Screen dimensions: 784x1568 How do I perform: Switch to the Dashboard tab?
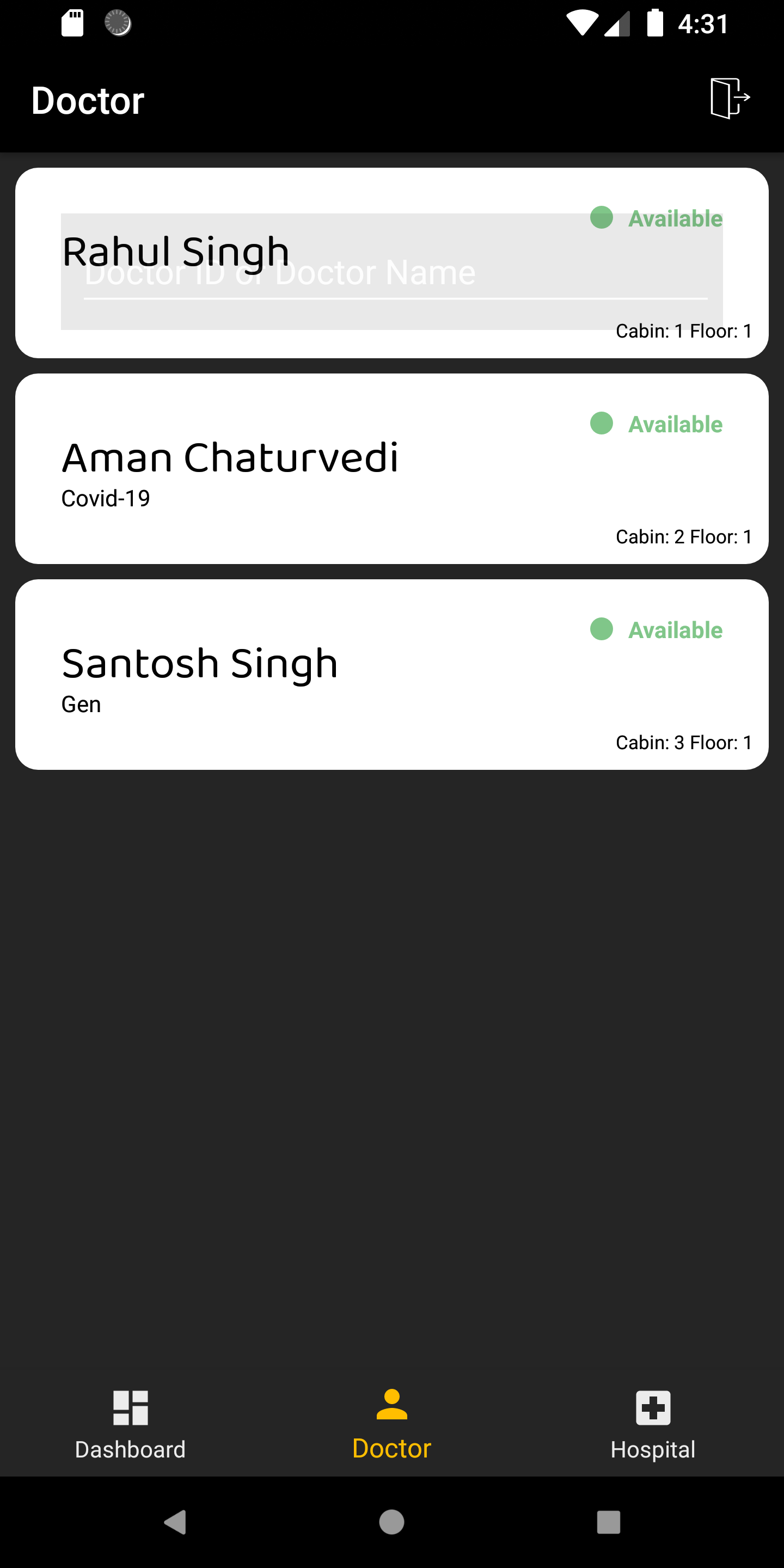coord(130,1425)
